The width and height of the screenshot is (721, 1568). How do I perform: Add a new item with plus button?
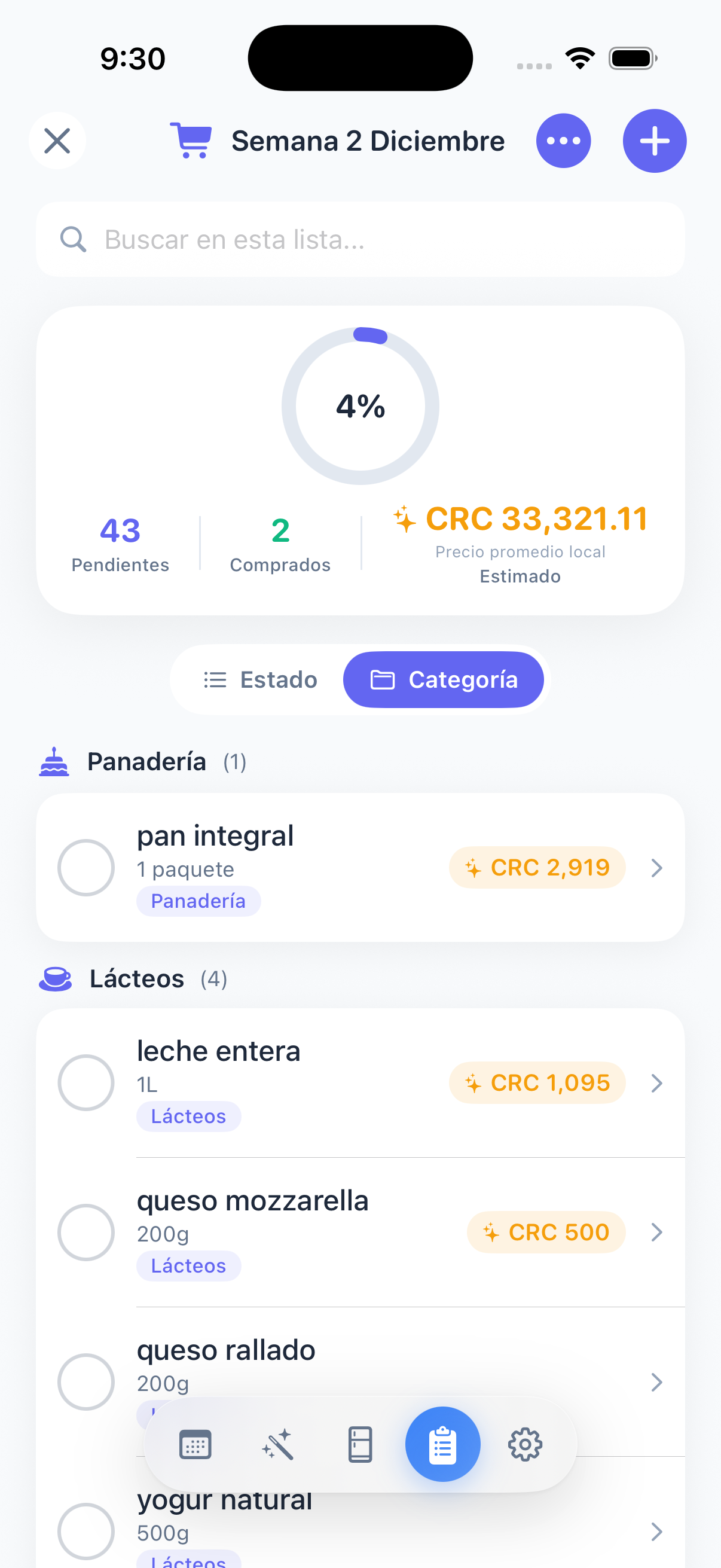tap(654, 141)
